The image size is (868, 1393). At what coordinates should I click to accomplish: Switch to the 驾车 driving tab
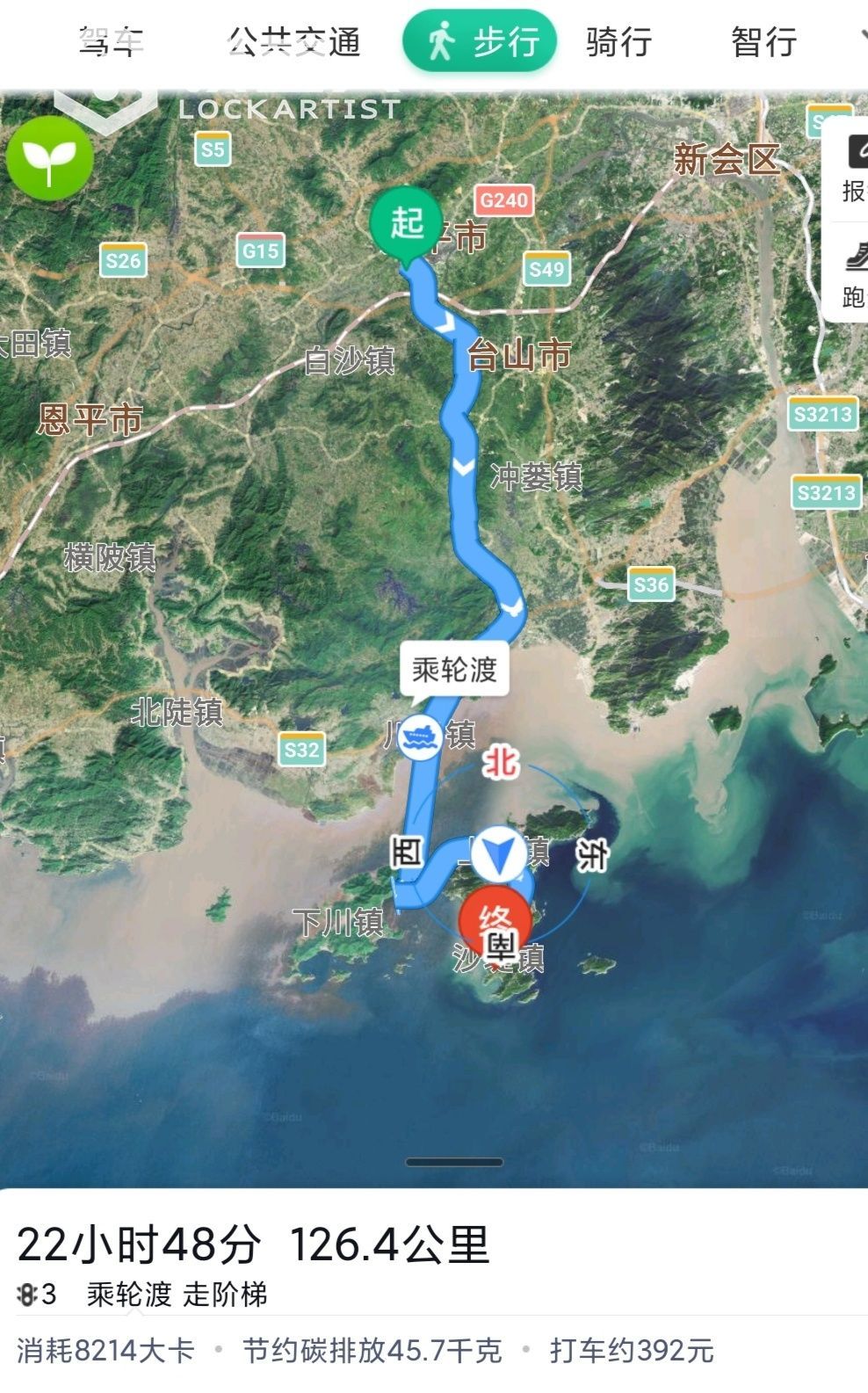(x=111, y=41)
